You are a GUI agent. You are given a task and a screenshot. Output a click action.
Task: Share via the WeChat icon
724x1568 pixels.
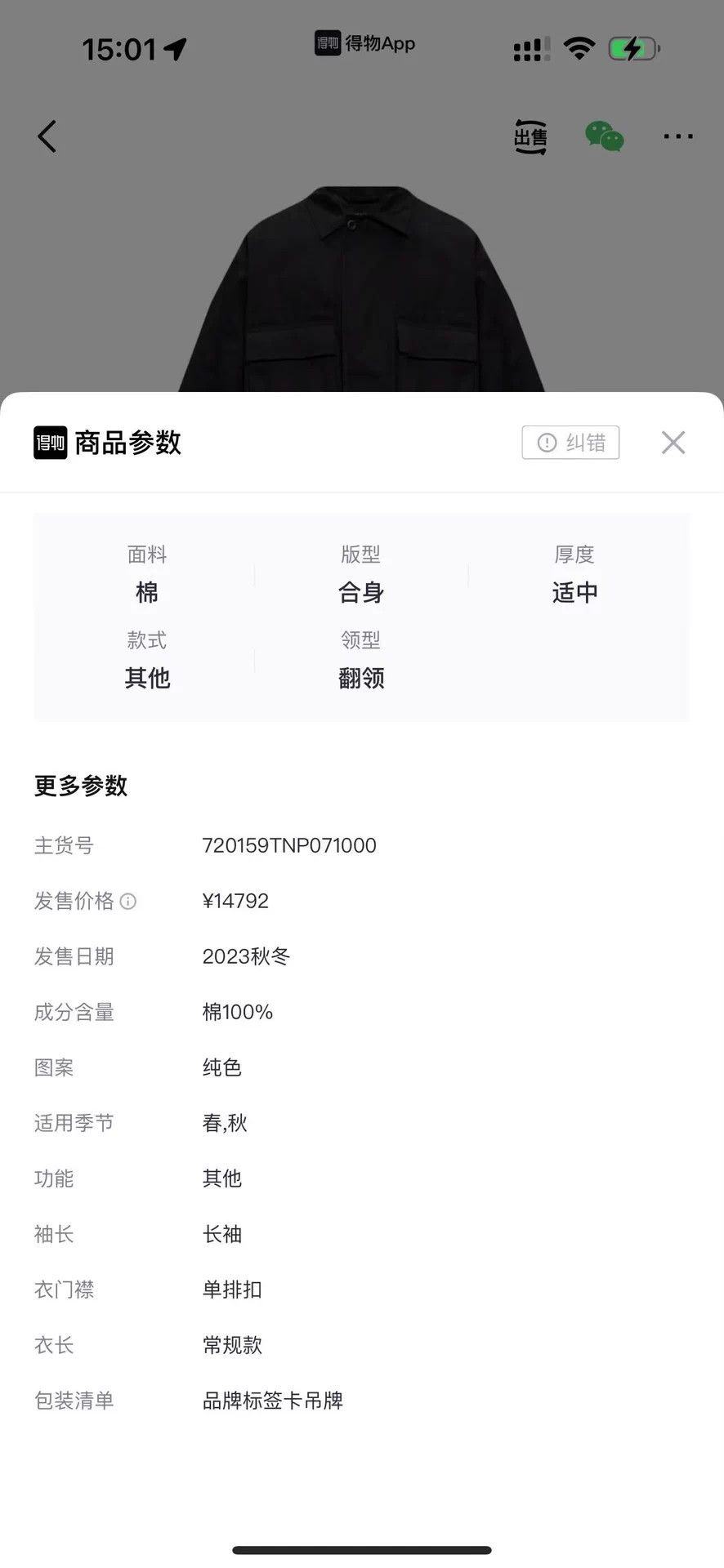pyautogui.click(x=605, y=136)
